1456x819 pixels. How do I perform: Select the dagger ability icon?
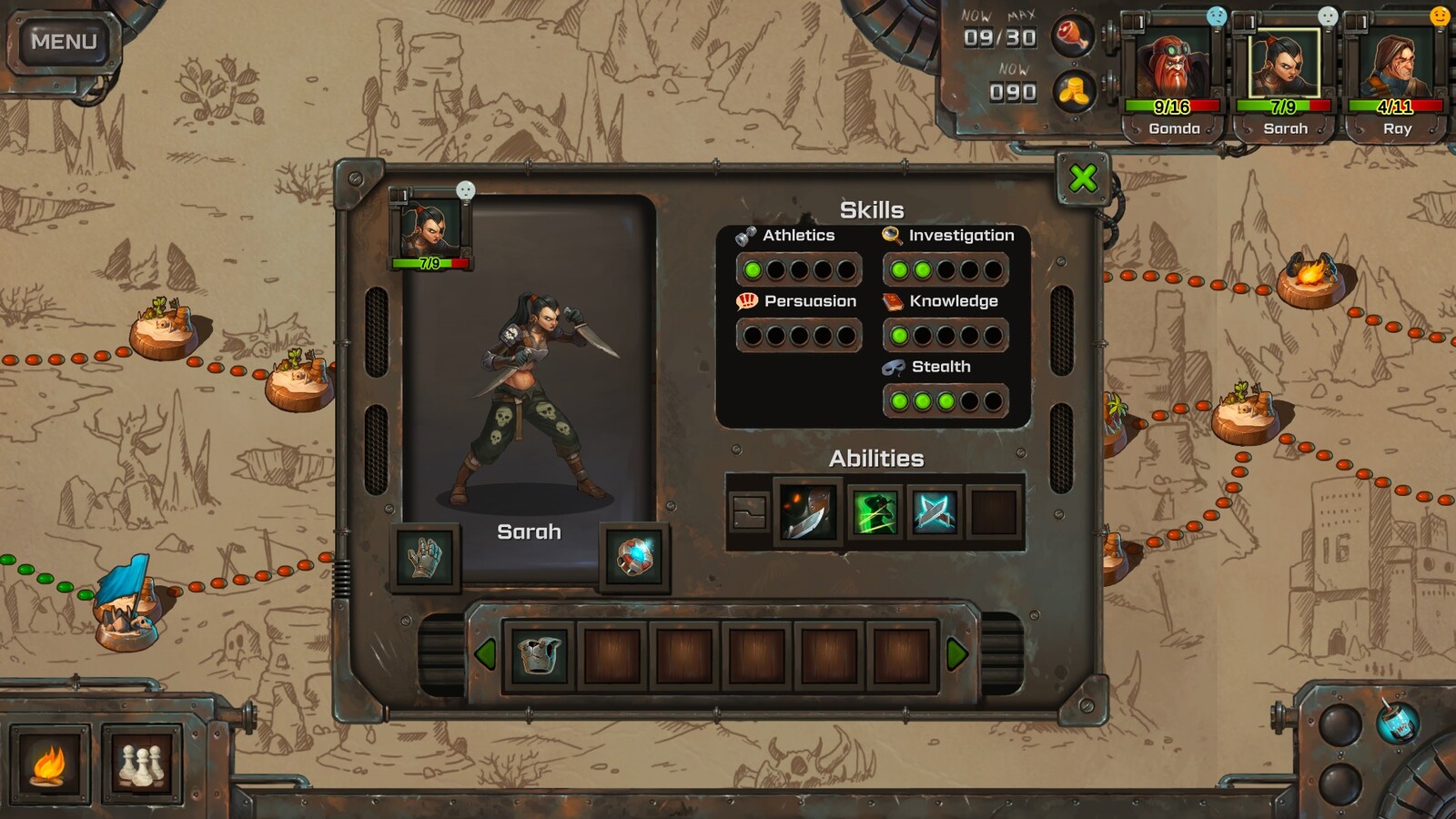click(806, 512)
